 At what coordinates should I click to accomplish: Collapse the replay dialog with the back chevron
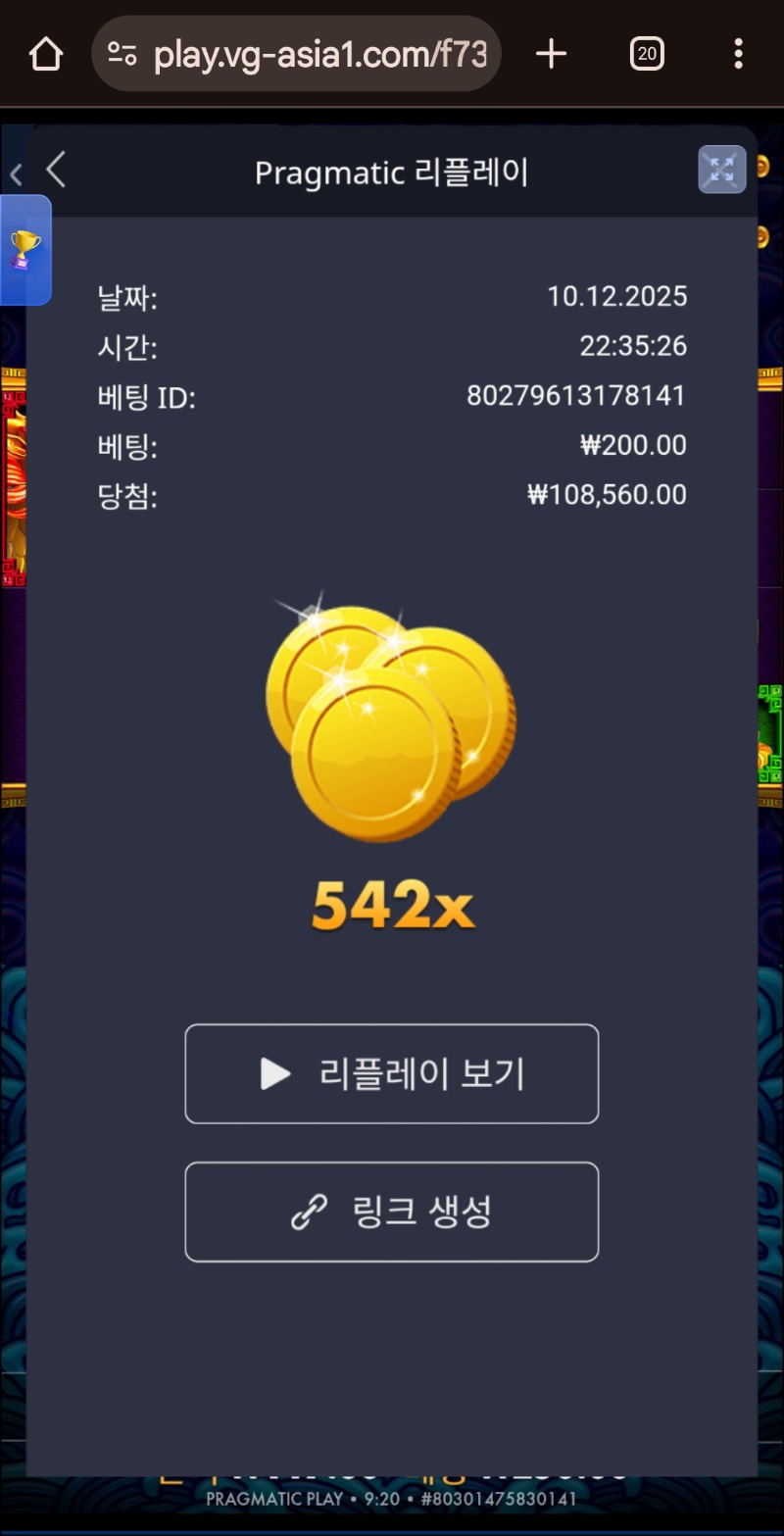tap(56, 169)
